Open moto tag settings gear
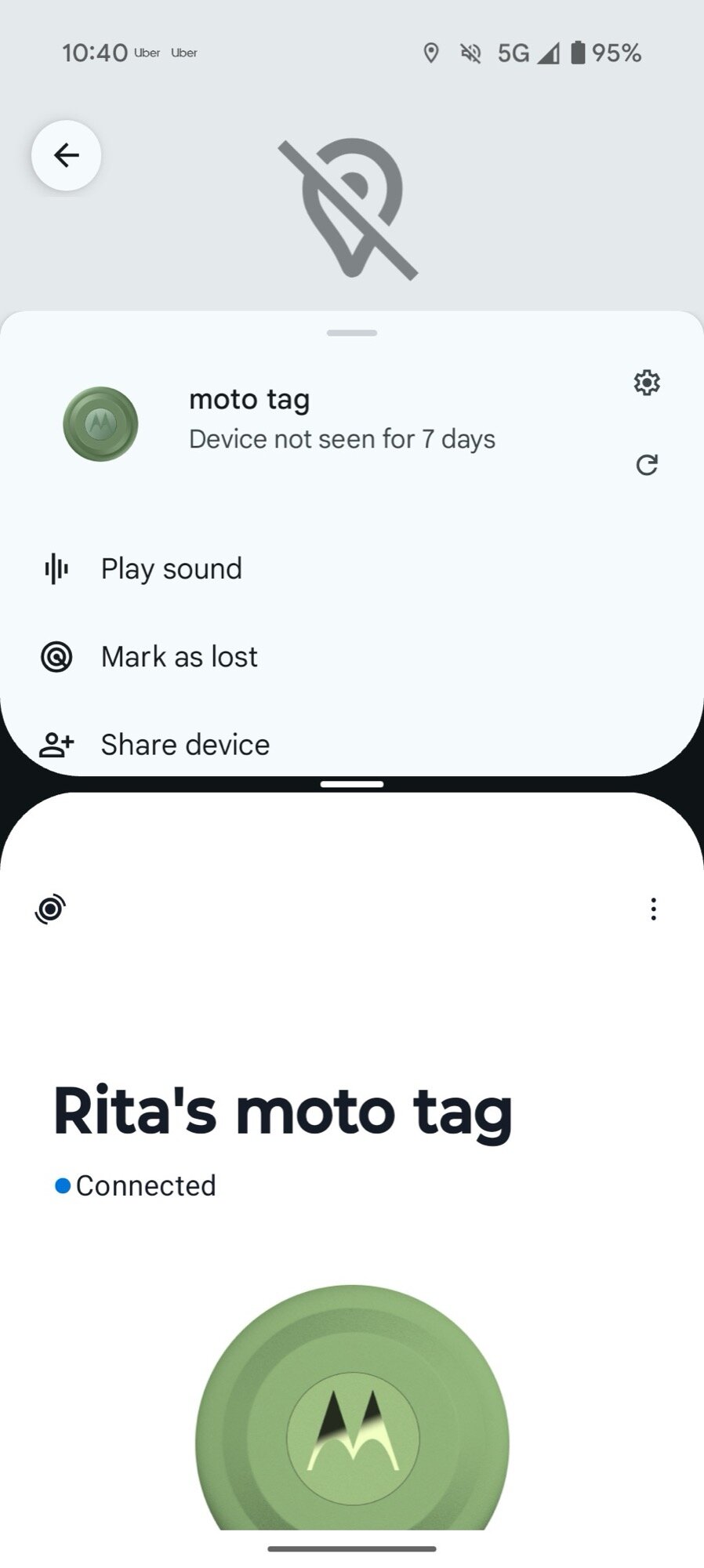The image size is (704, 1568). (x=647, y=383)
